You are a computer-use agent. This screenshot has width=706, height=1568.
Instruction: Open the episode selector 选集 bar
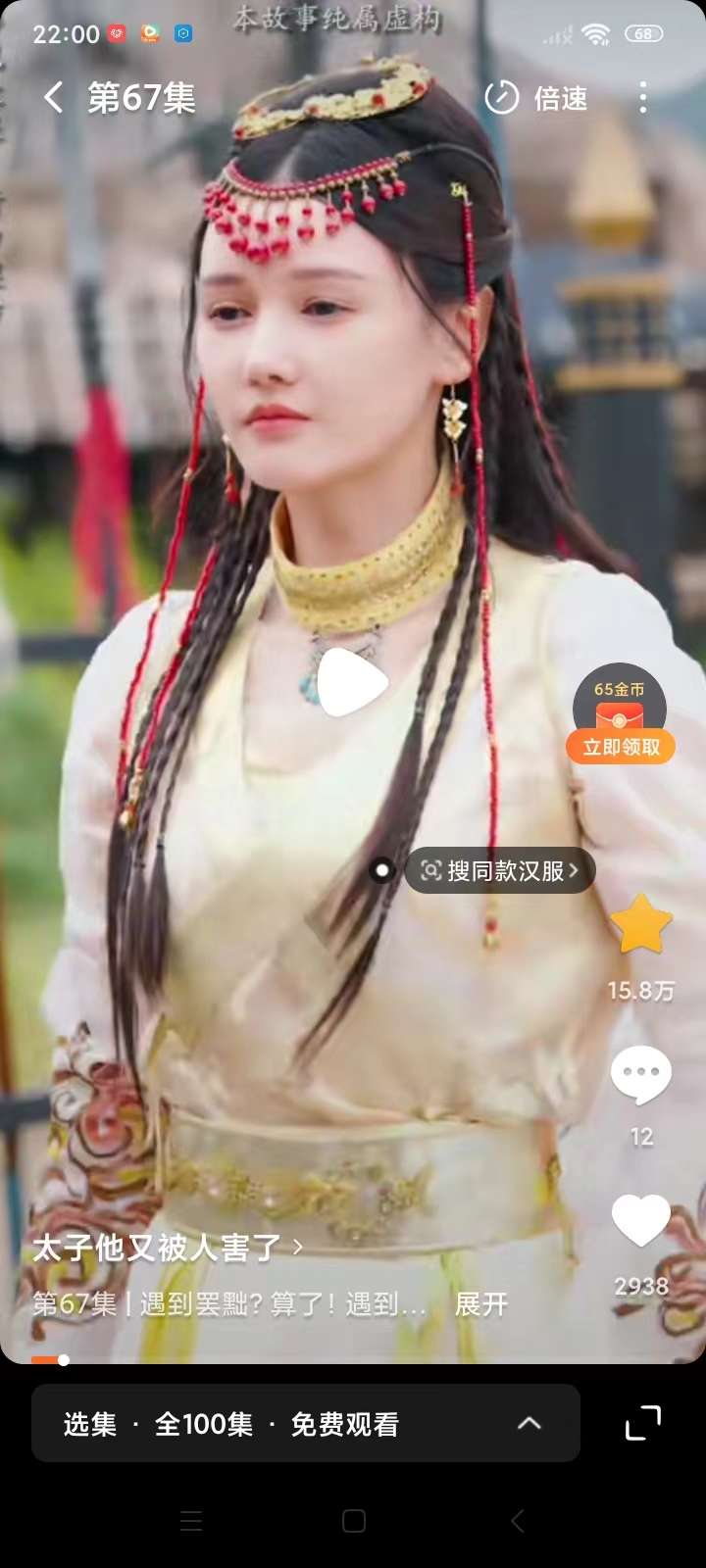pyautogui.click(x=305, y=1424)
